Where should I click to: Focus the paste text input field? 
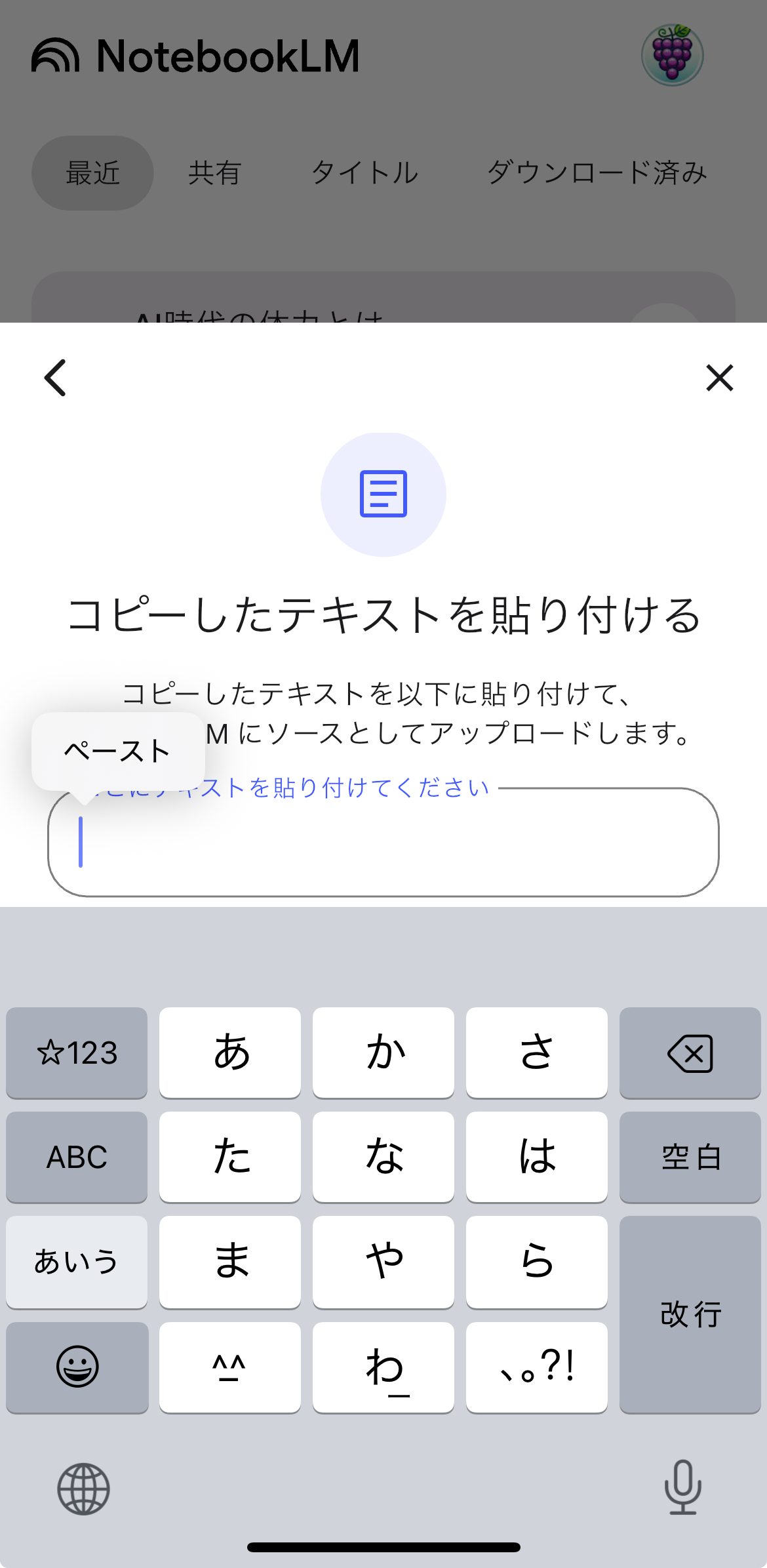383,842
